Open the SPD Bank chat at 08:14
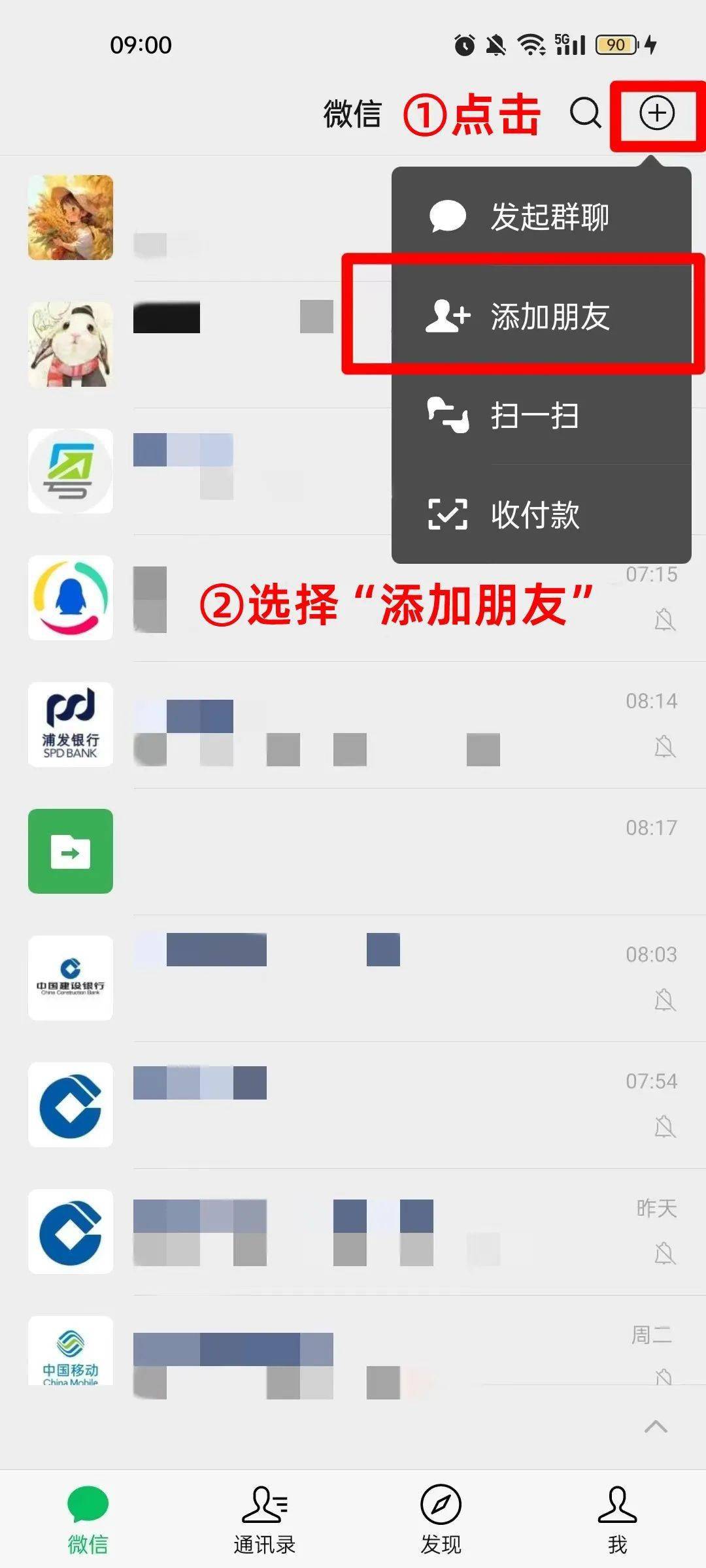 coord(353,725)
